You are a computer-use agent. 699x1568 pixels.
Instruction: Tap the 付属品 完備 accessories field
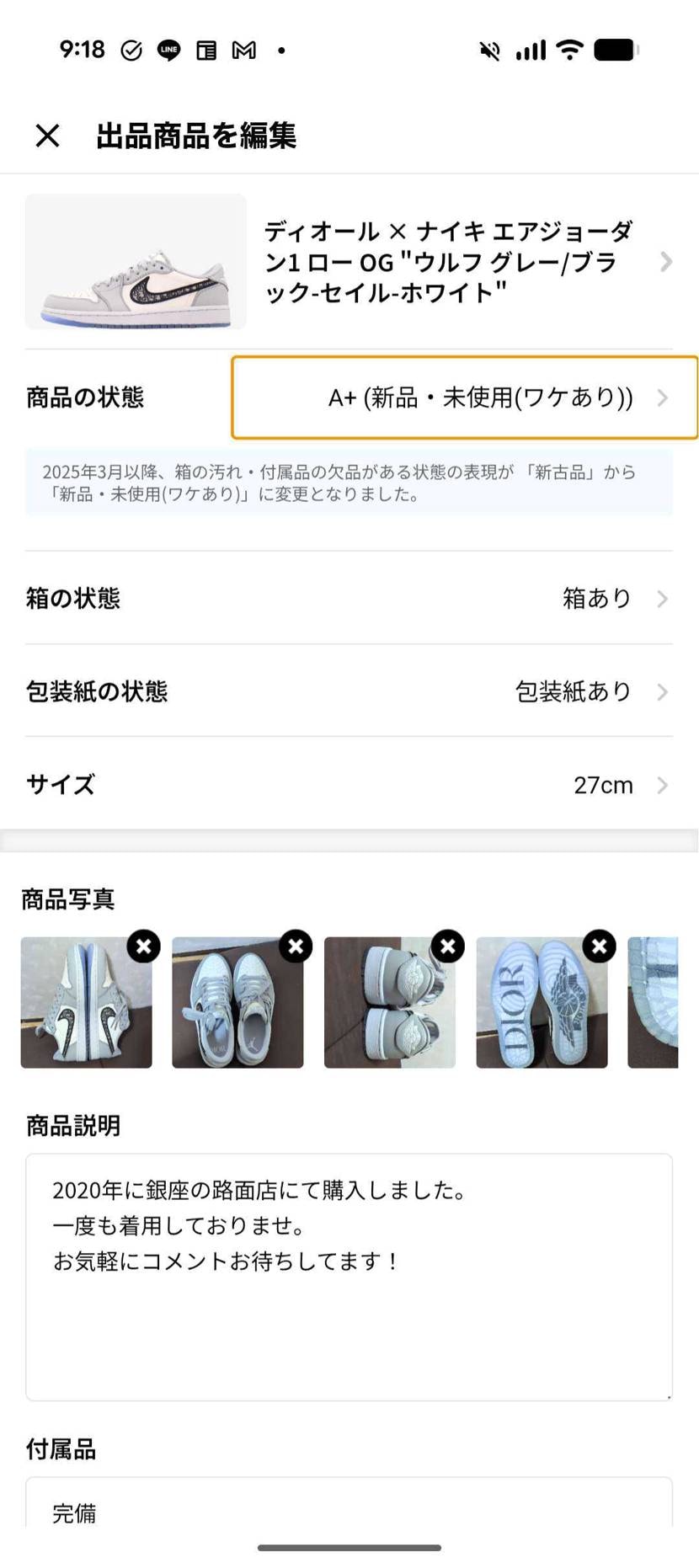(x=349, y=1512)
